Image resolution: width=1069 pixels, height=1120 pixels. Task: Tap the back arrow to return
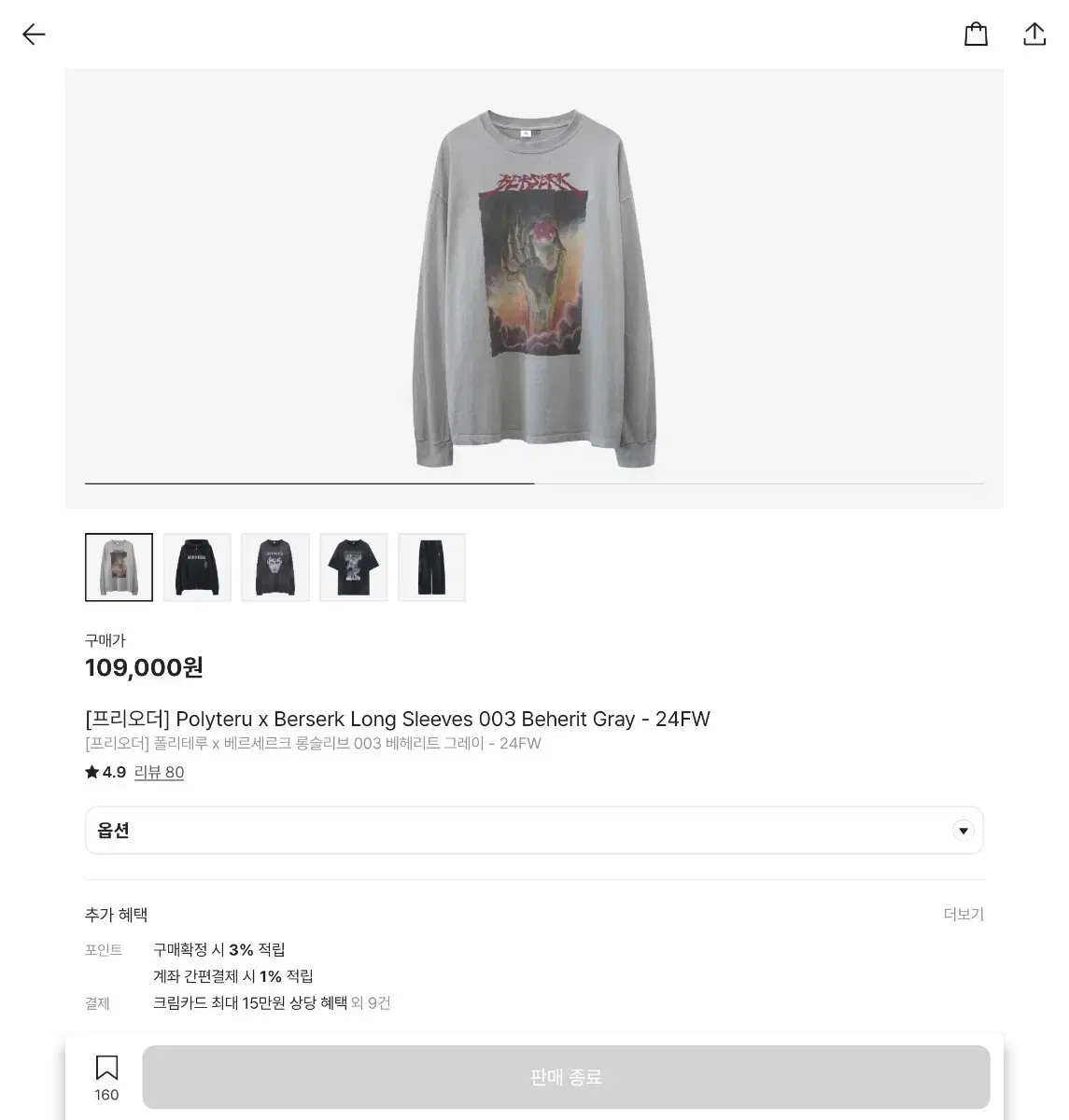point(34,34)
